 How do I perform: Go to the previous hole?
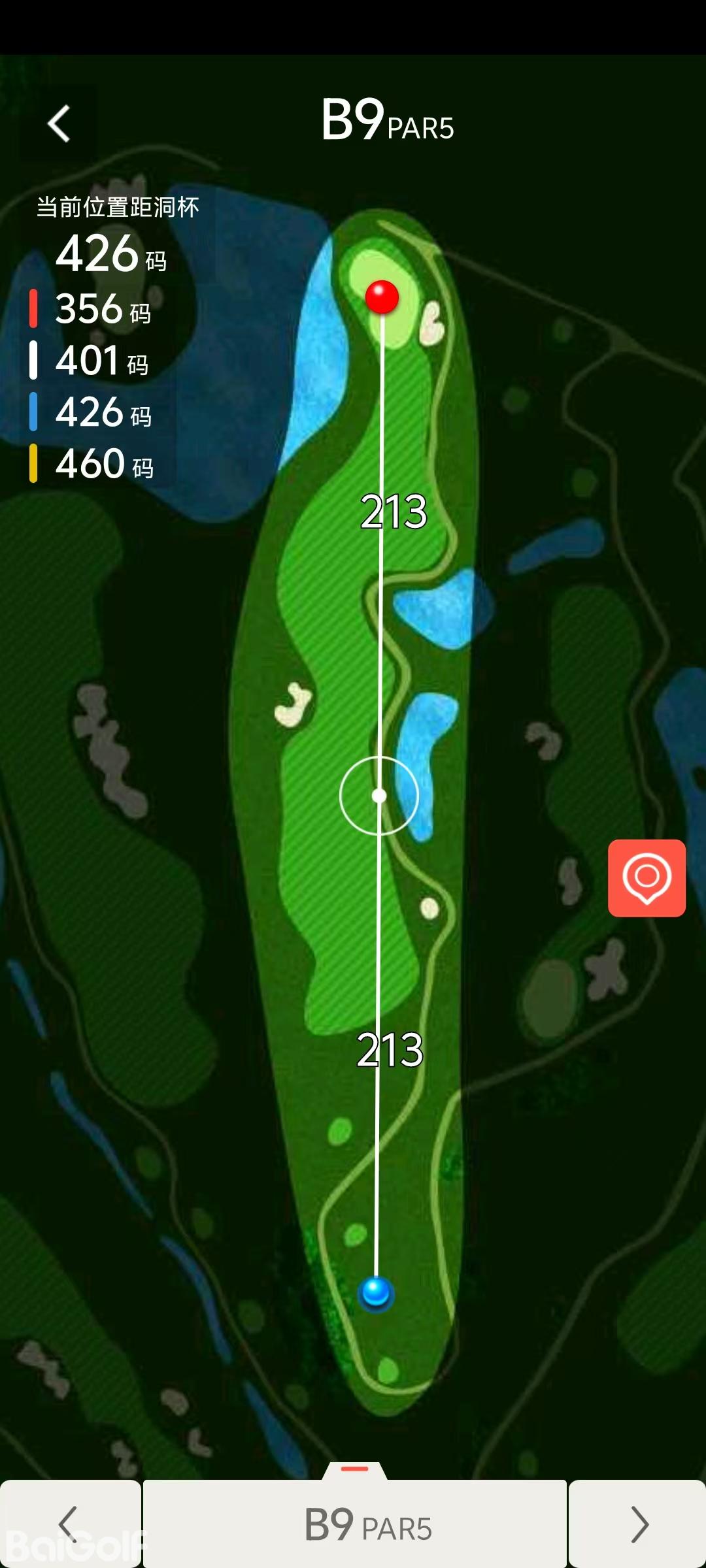(x=69, y=1524)
